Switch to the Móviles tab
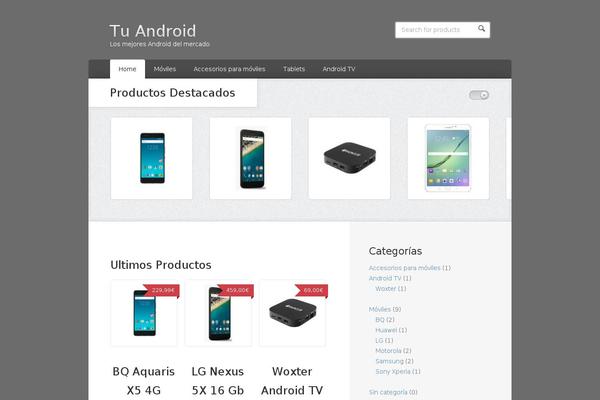 pyautogui.click(x=165, y=69)
